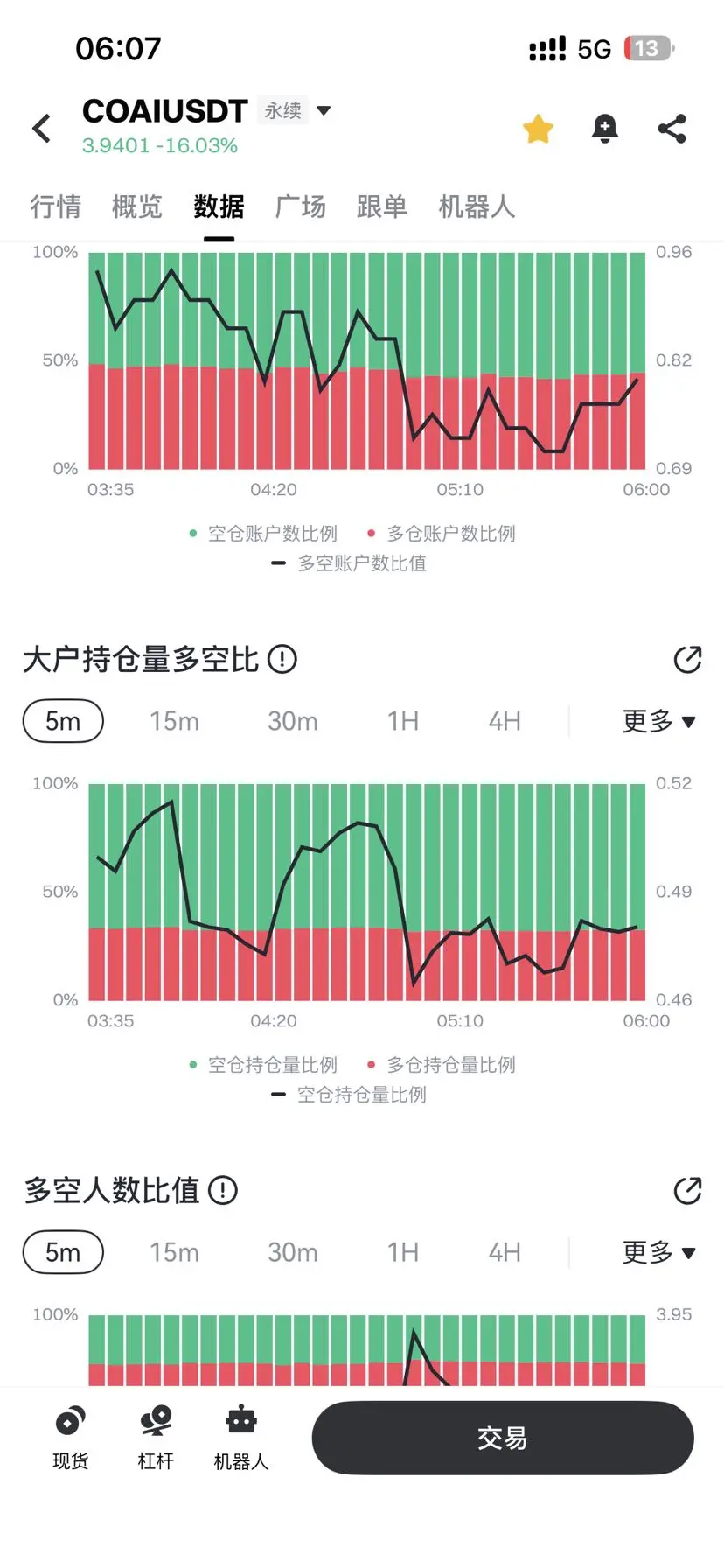Open the 更多 dropdown under 多空人数比值
Image resolution: width=724 pixels, height=1568 pixels.
[658, 1251]
